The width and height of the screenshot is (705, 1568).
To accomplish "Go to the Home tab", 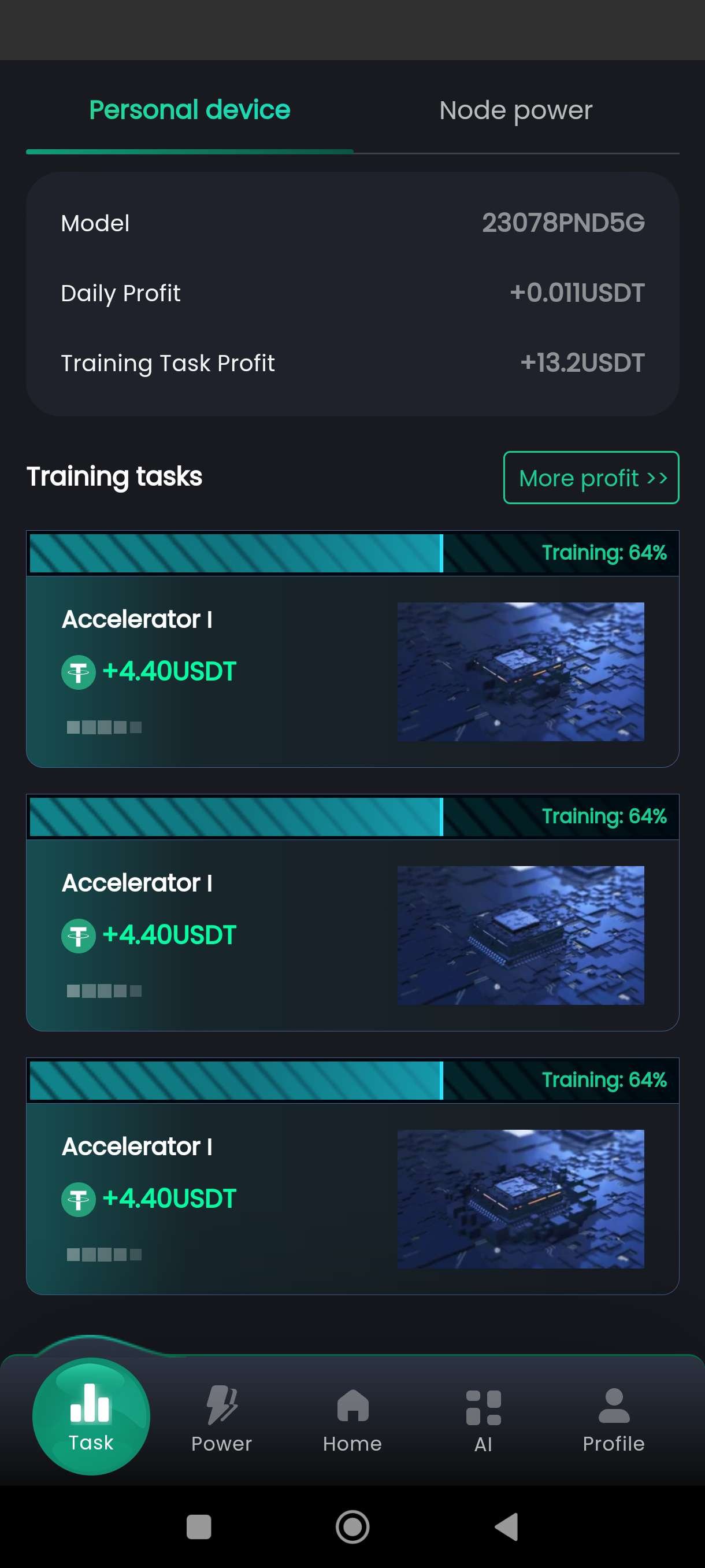I will [x=352, y=1419].
